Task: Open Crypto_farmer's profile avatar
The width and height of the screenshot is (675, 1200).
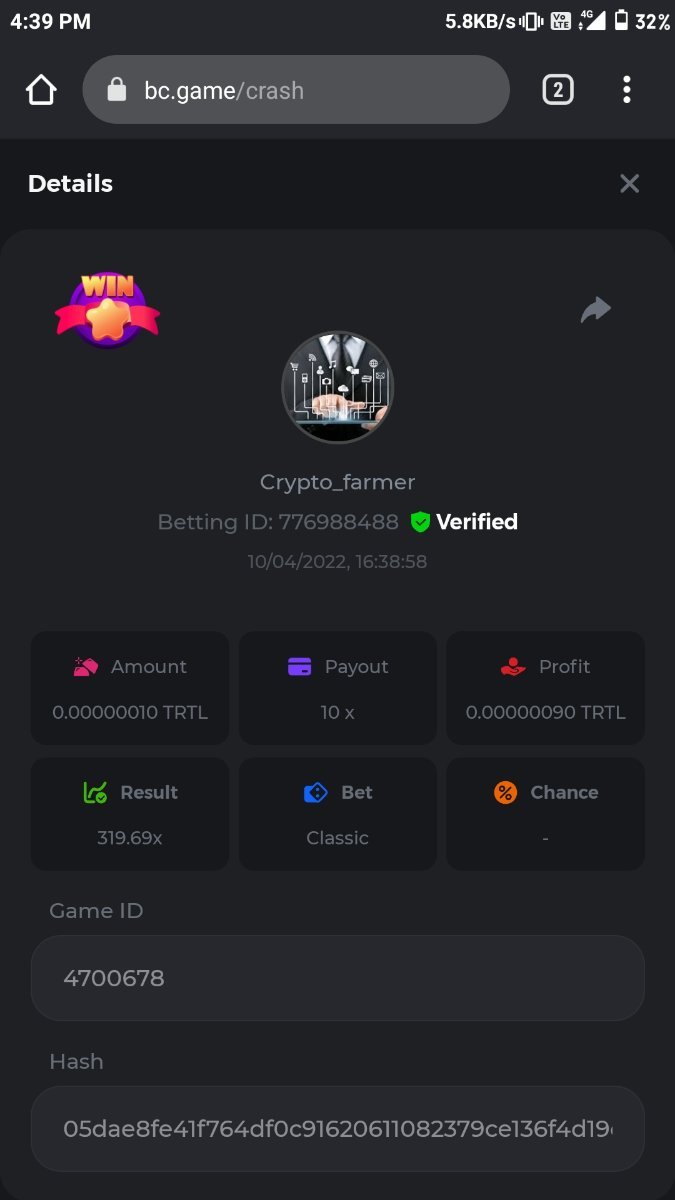Action: [x=338, y=388]
